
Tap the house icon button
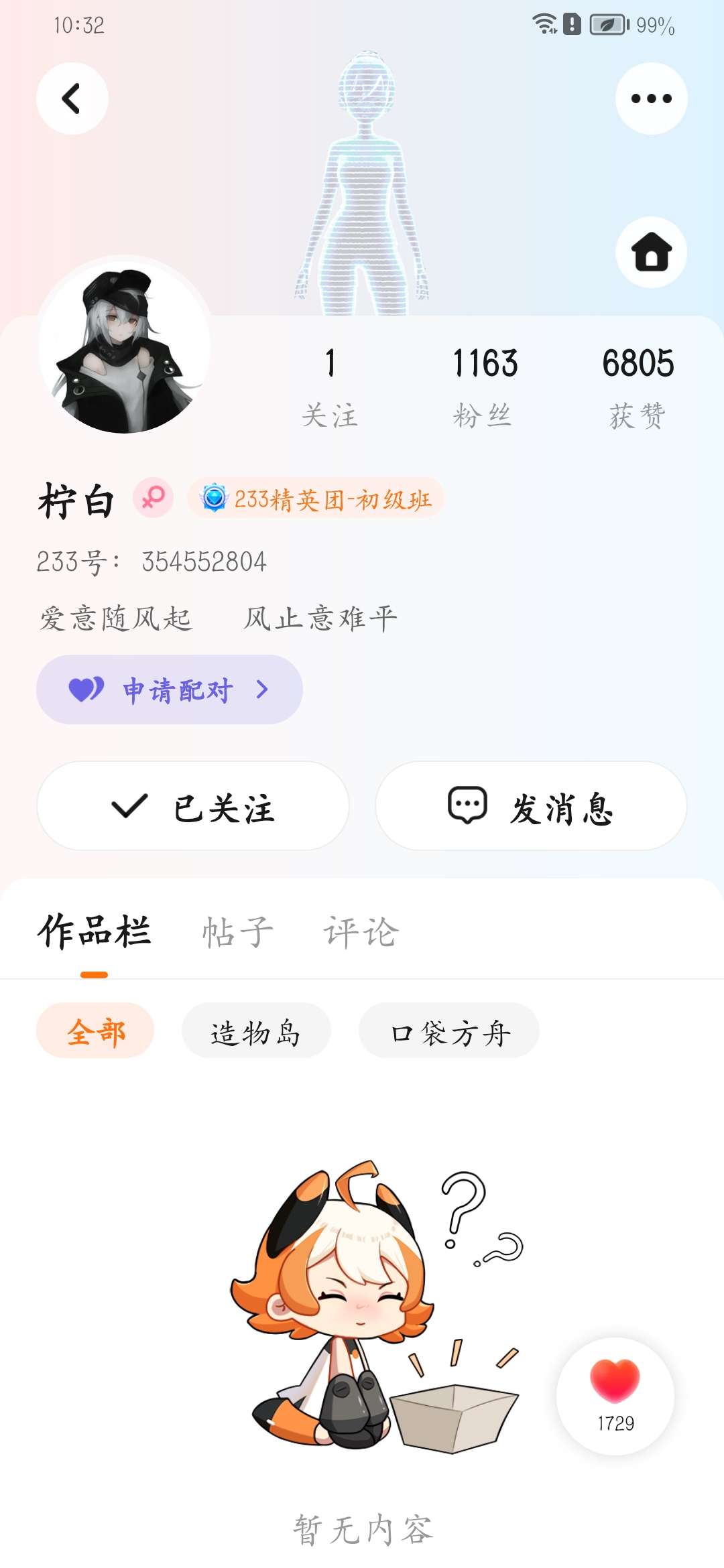[651, 253]
